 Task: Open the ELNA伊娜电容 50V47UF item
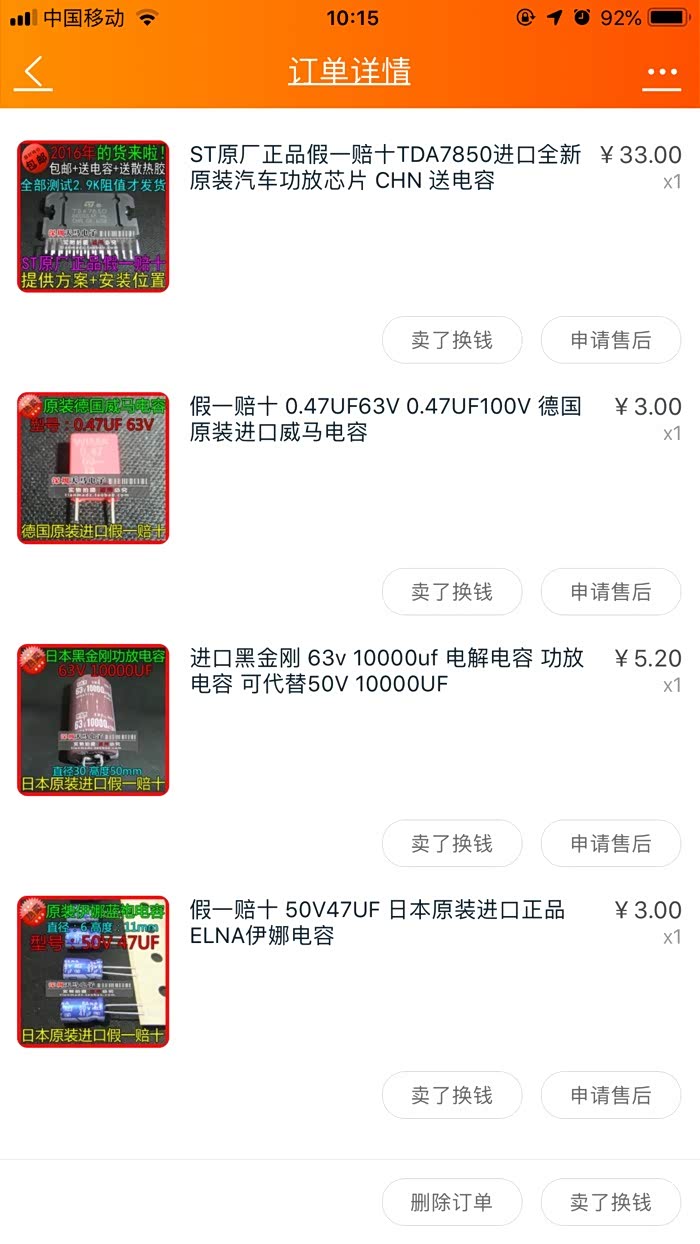350,972
